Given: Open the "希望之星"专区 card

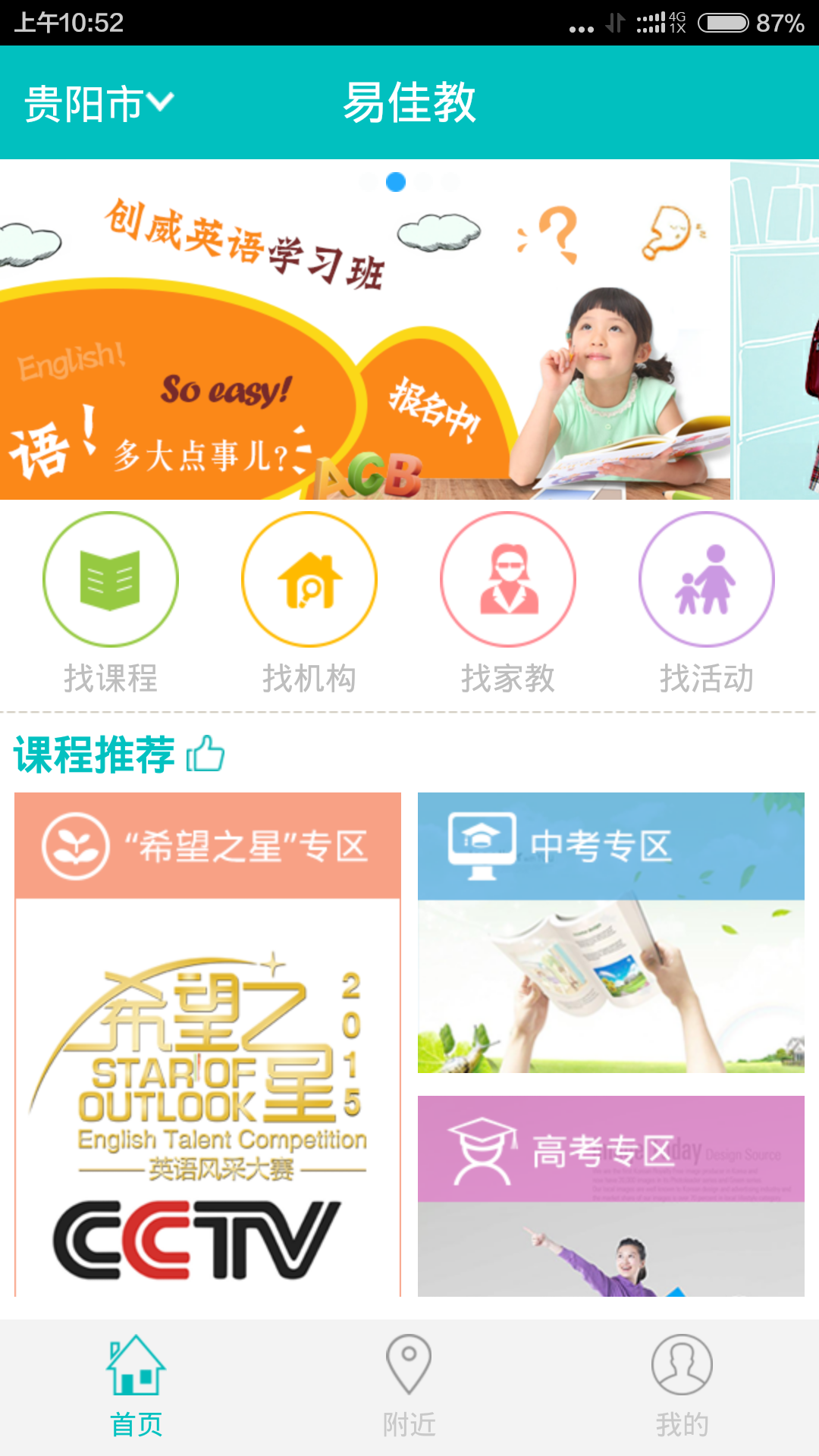Looking at the screenshot, I should (208, 1043).
